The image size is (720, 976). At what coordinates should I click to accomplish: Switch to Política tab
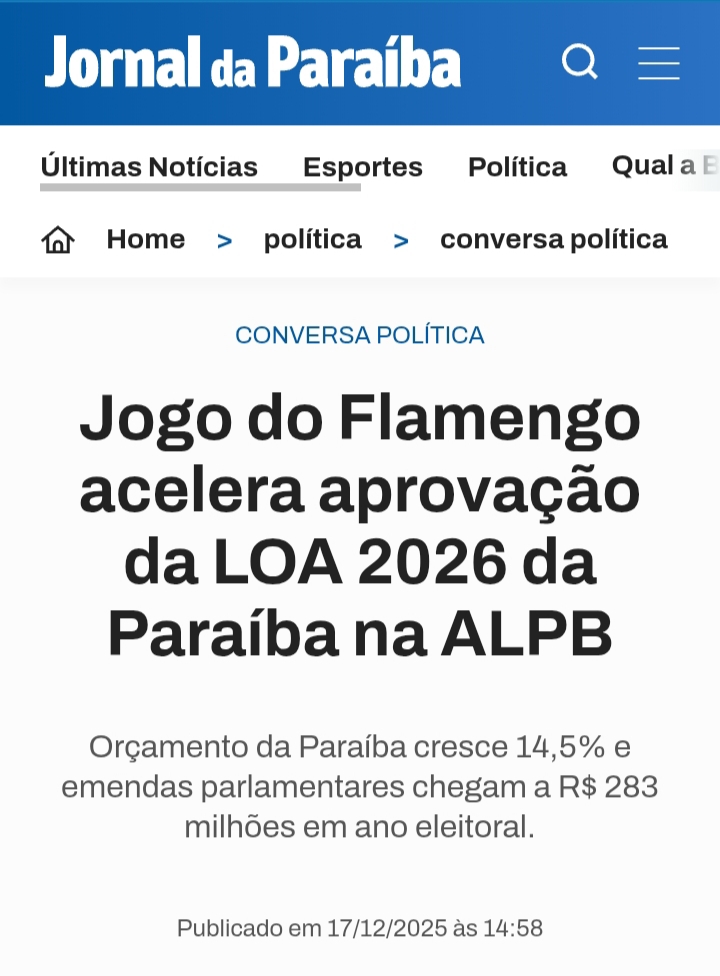click(x=517, y=166)
